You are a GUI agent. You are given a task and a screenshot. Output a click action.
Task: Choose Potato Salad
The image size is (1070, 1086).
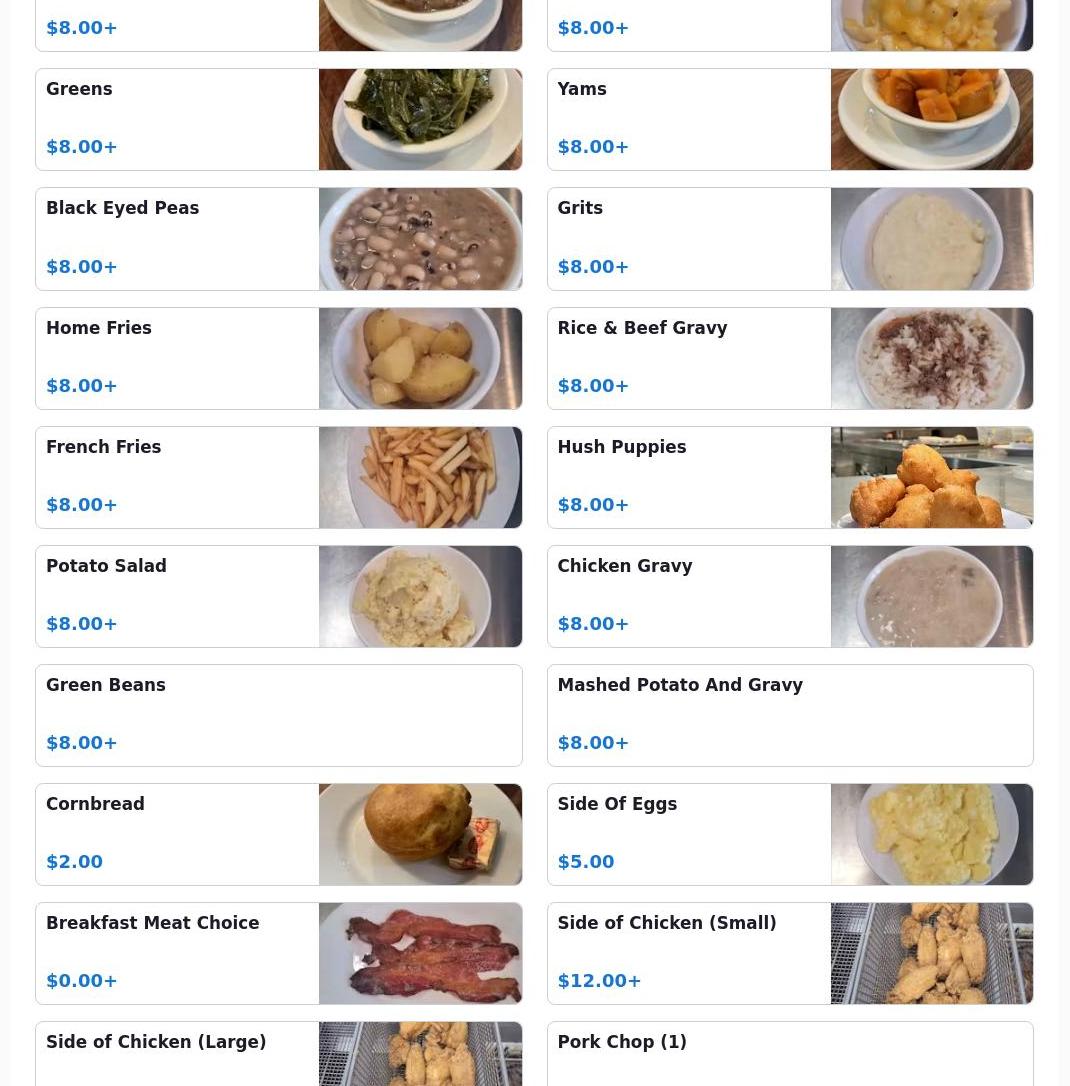[278, 596]
